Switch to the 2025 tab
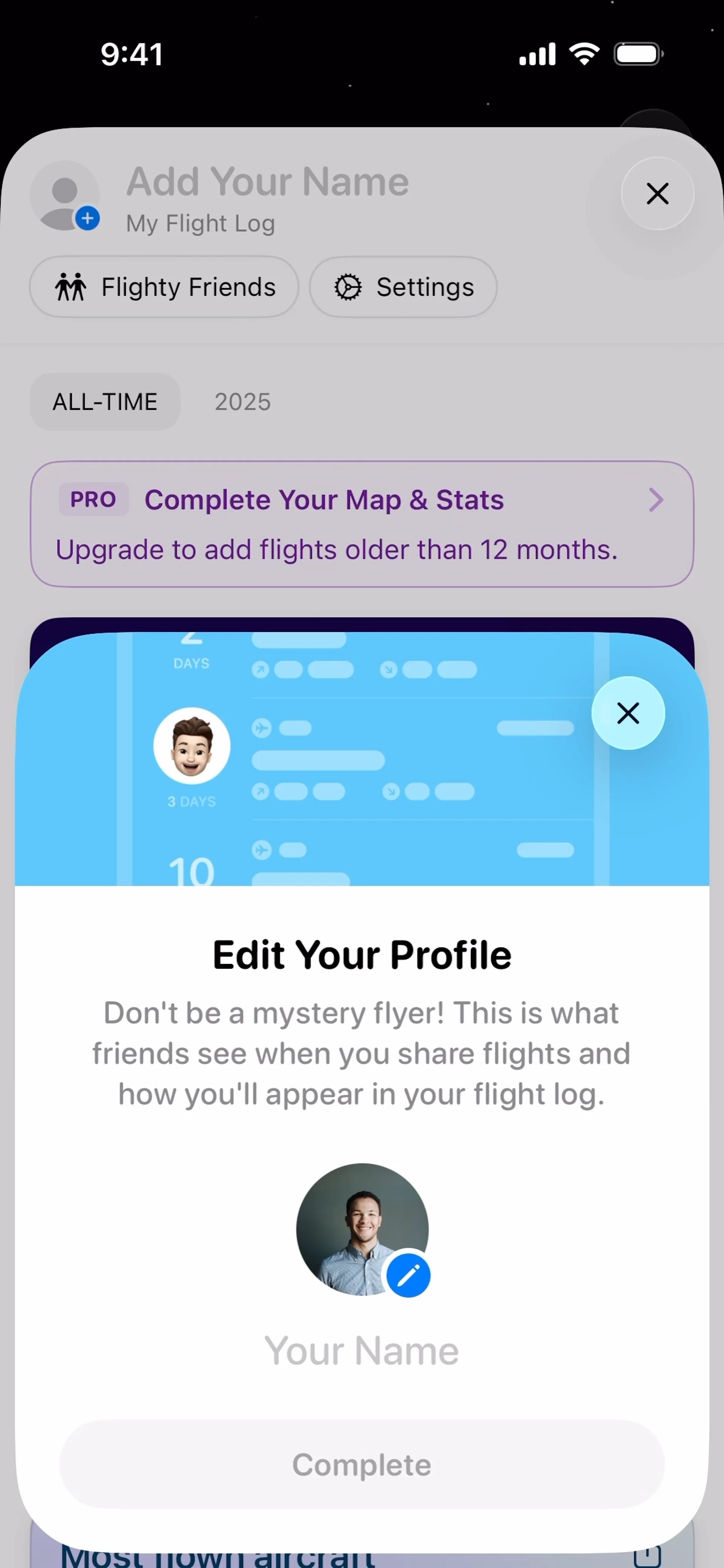Screen dimensions: 724x1568 242,402
